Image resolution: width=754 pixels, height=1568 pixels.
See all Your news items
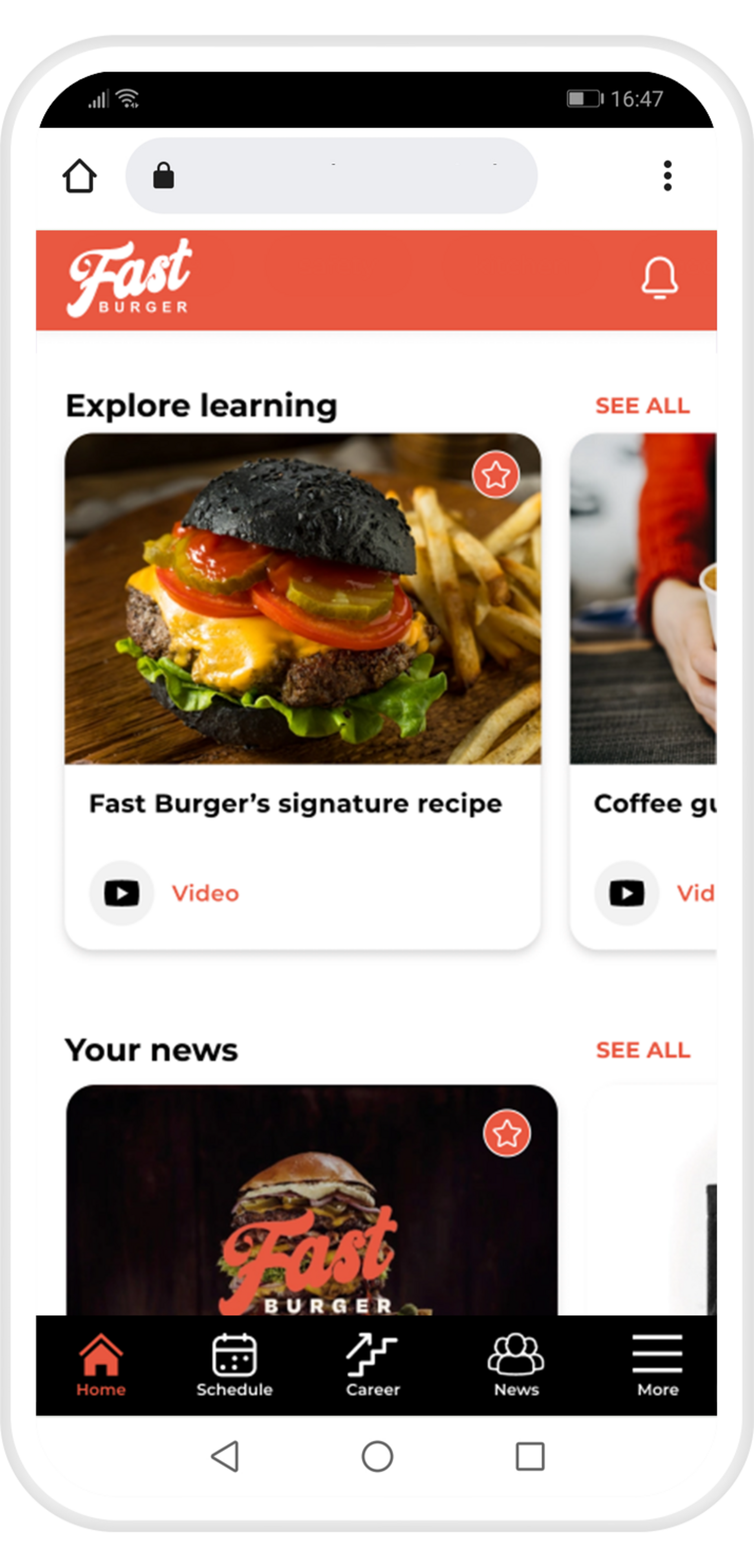pyautogui.click(x=642, y=1050)
